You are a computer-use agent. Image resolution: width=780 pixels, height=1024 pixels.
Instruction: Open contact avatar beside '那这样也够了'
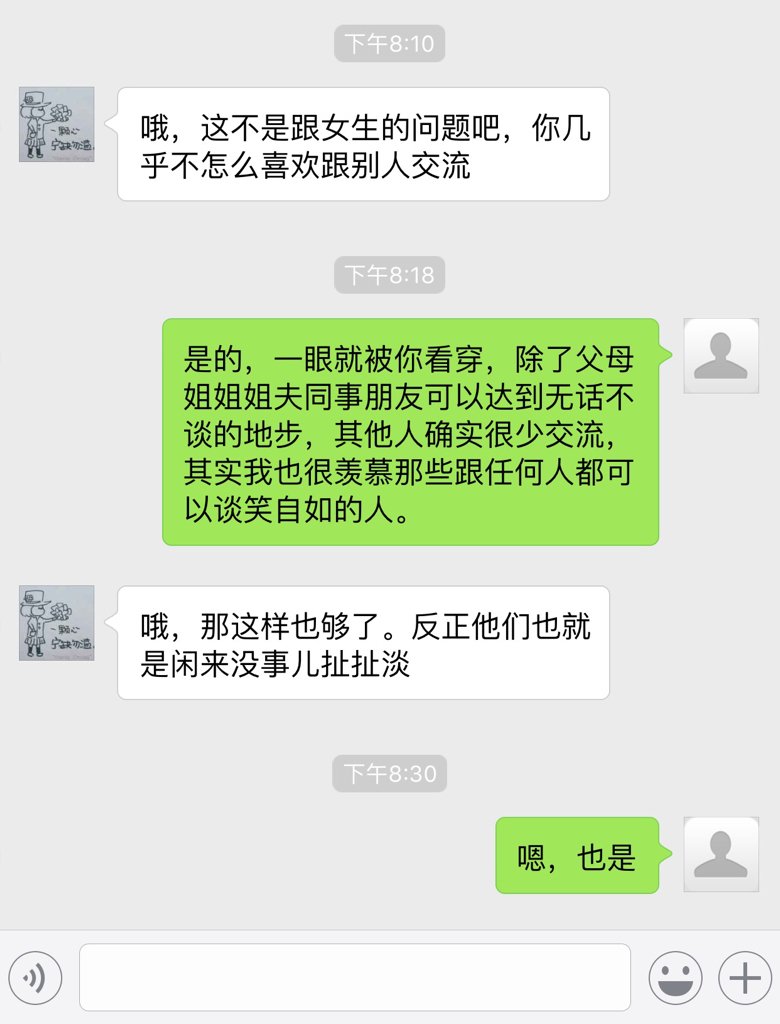pyautogui.click(x=57, y=623)
